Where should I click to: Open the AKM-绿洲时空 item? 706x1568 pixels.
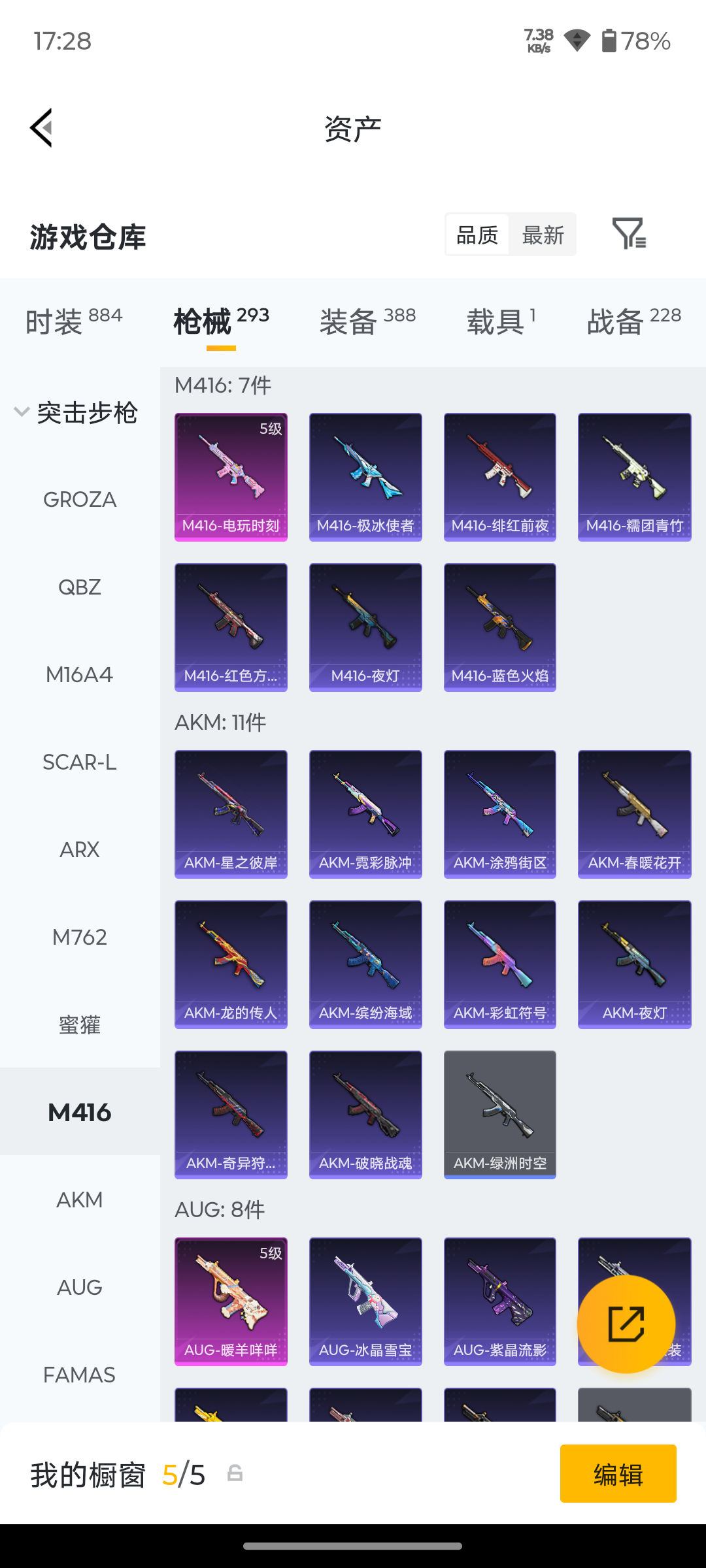[500, 1115]
